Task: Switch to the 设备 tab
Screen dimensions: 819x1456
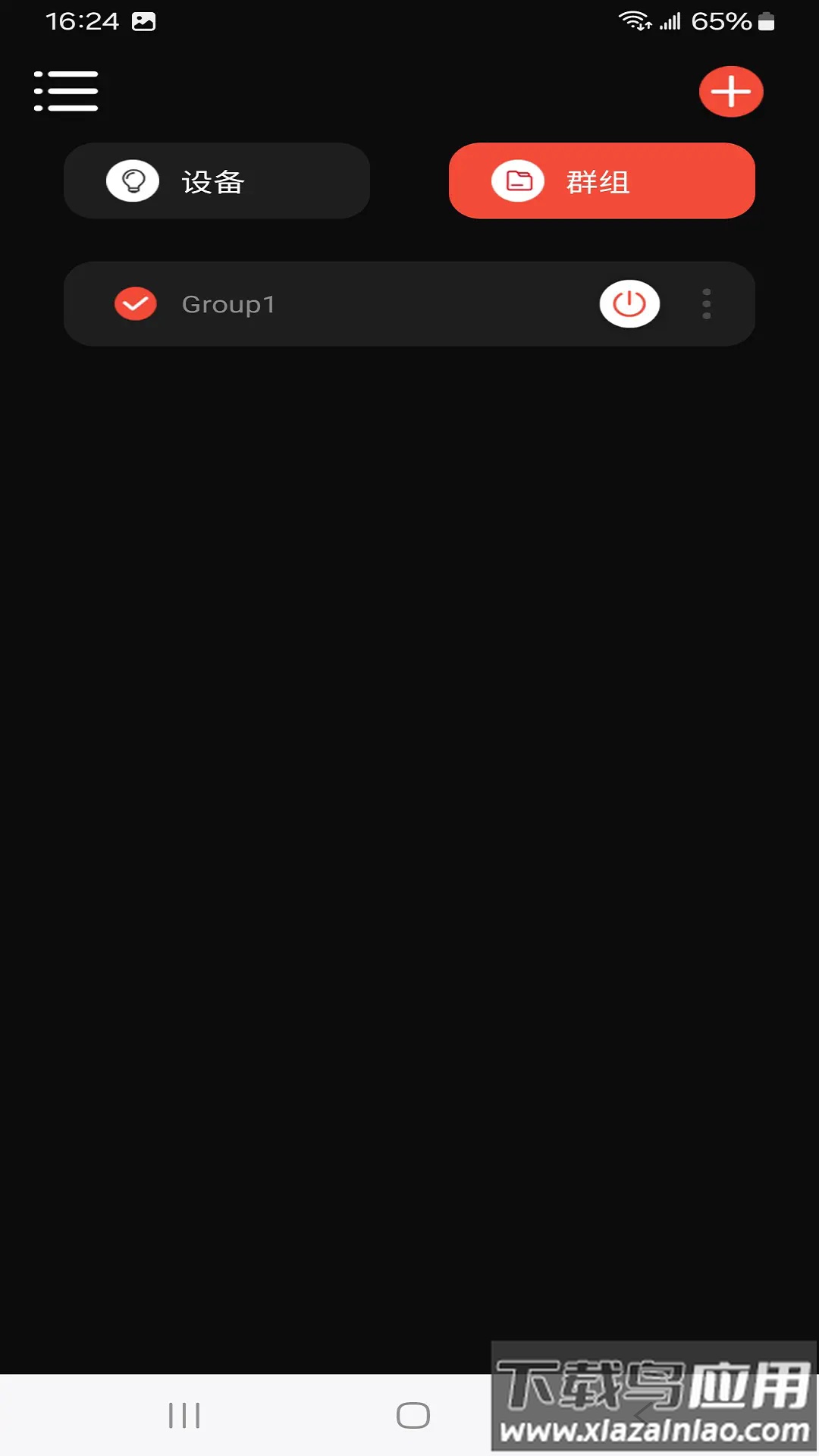Action: coord(217,181)
